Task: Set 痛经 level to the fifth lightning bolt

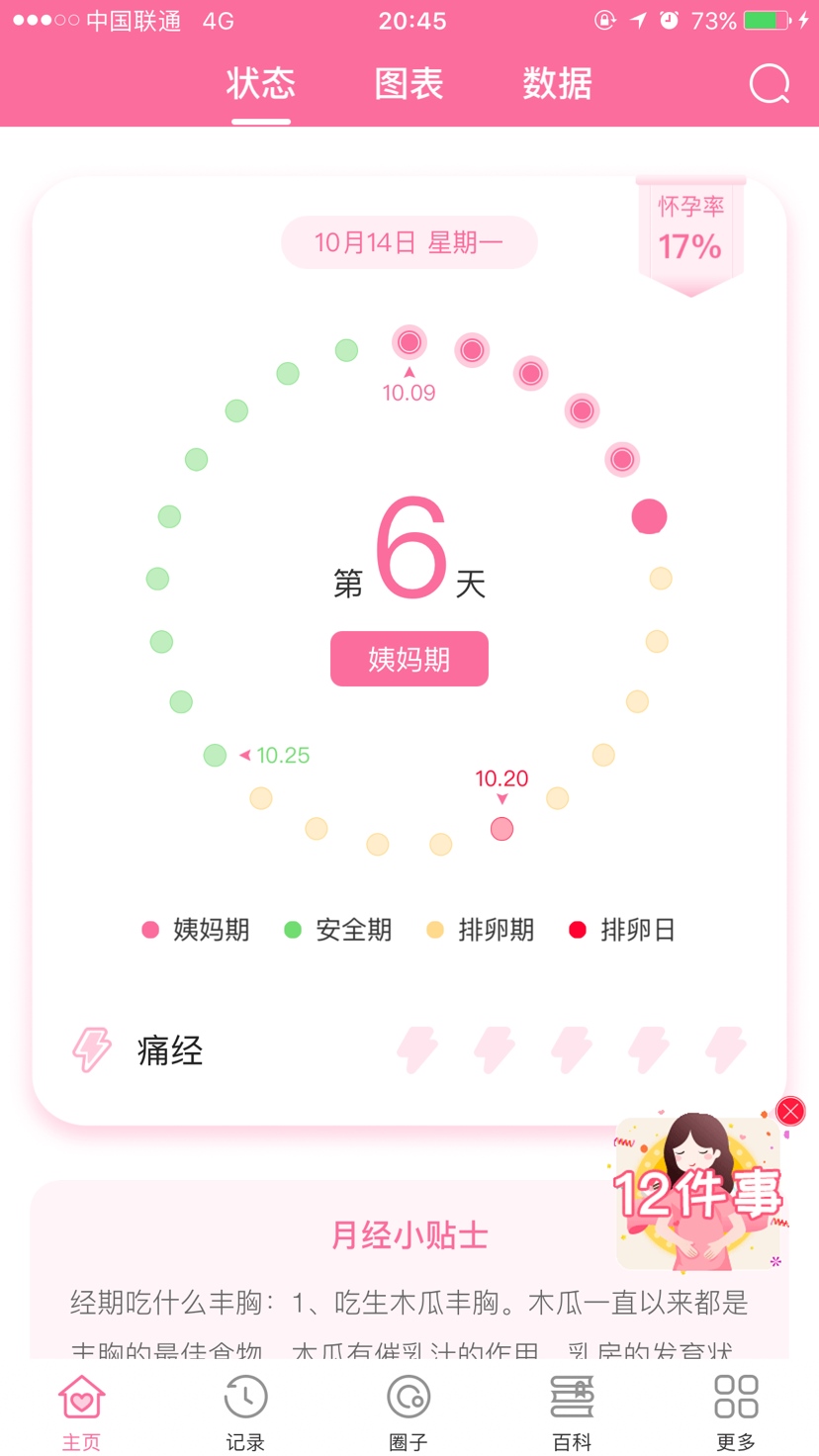Action: tap(725, 1049)
